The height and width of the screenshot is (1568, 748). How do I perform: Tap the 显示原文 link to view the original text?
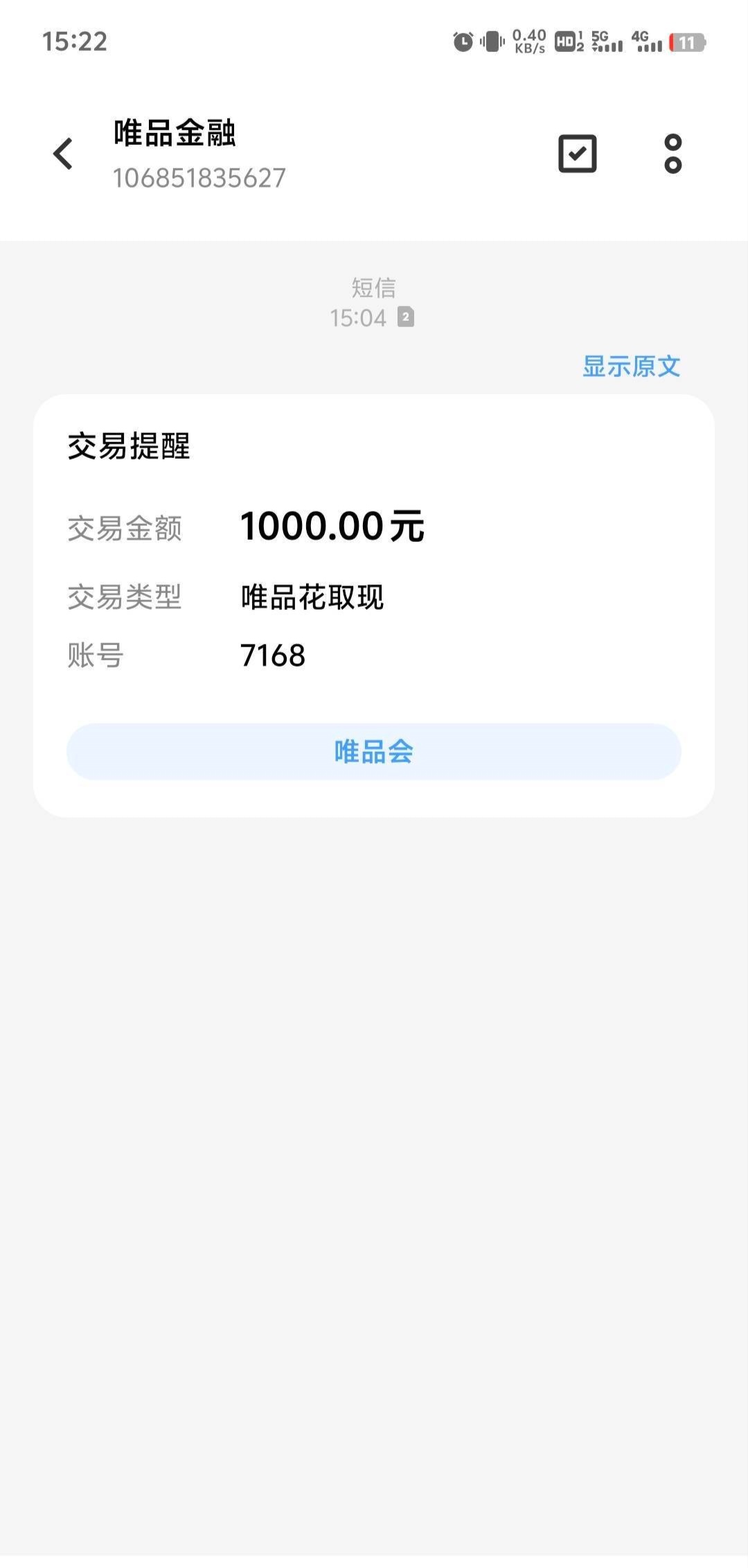[631, 367]
